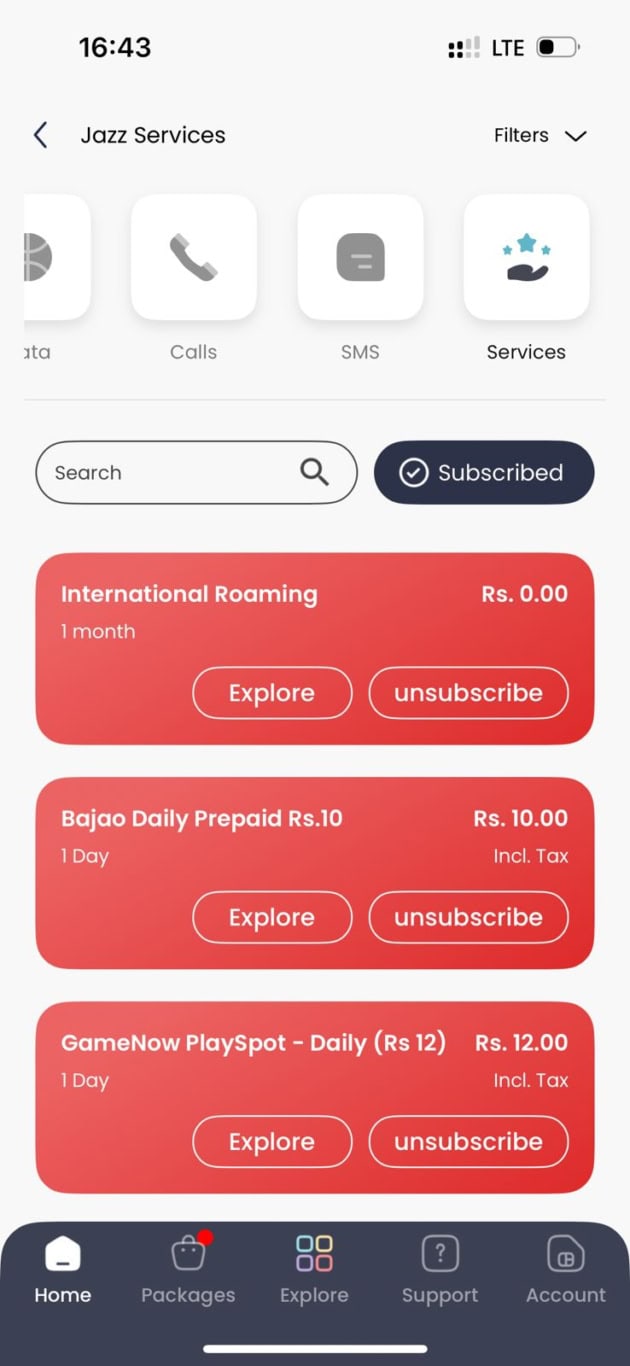
Task: Switch to the Home tab
Action: pos(63,1270)
